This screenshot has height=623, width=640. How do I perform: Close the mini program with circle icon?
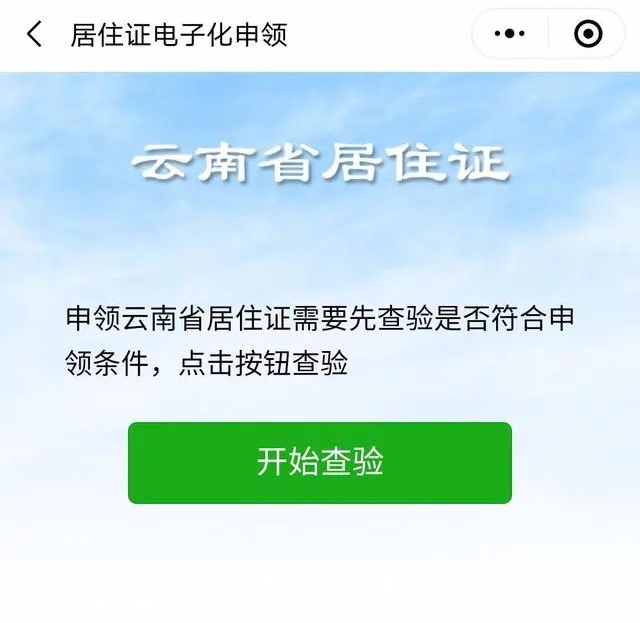(588, 35)
